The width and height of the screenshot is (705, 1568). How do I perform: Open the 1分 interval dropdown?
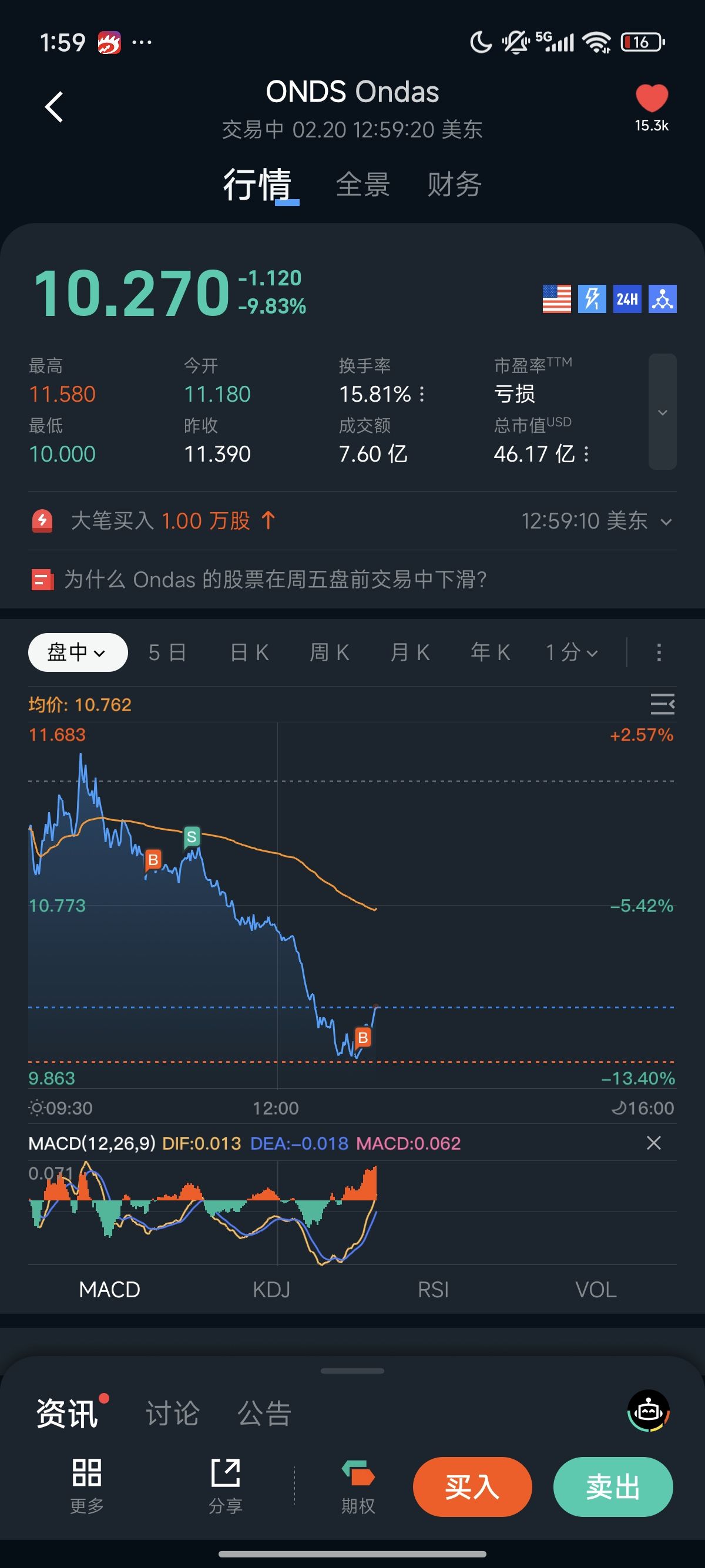[x=572, y=652]
